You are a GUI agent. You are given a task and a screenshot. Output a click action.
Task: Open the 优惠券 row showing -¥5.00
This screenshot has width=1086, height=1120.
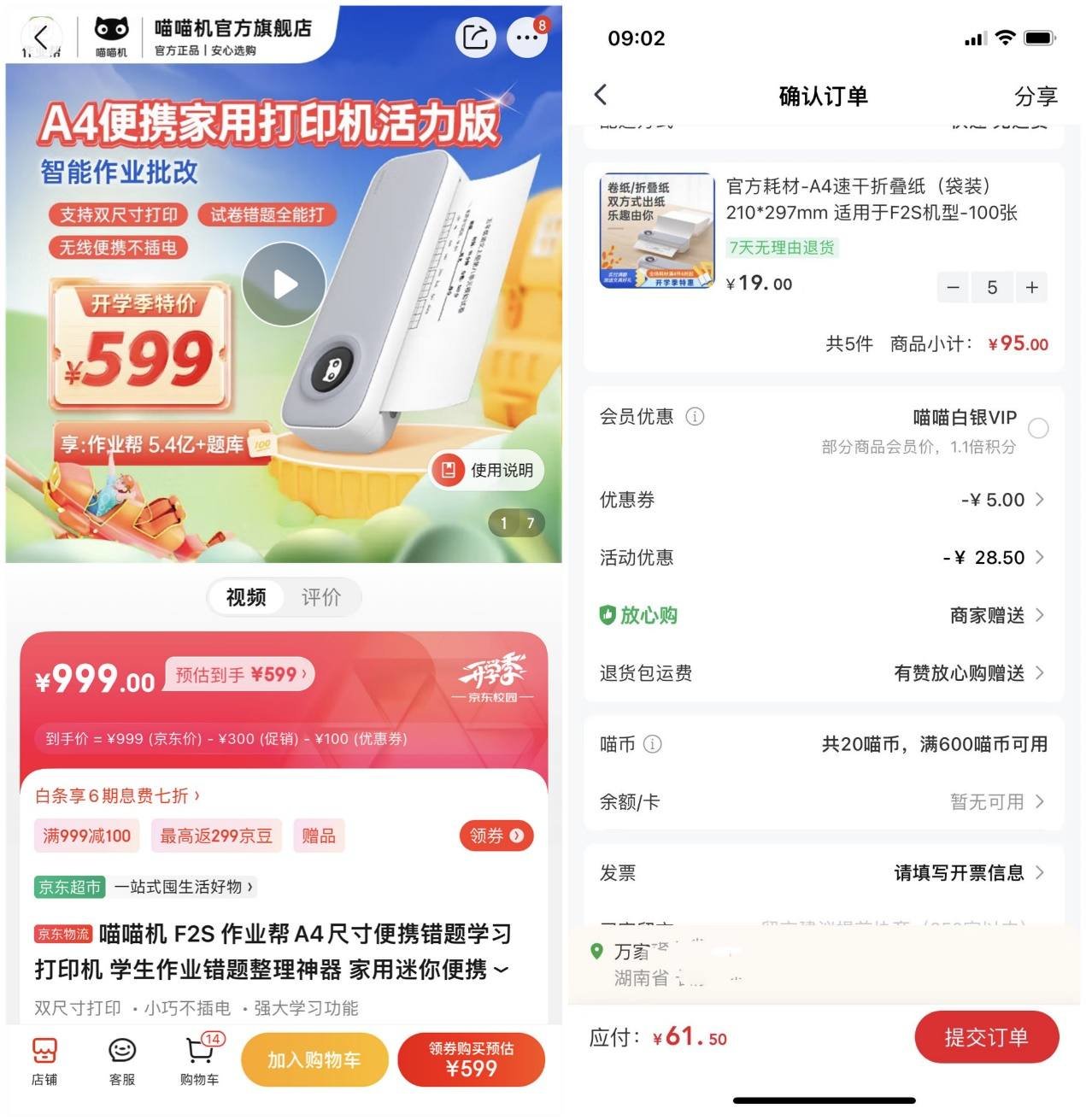[824, 500]
